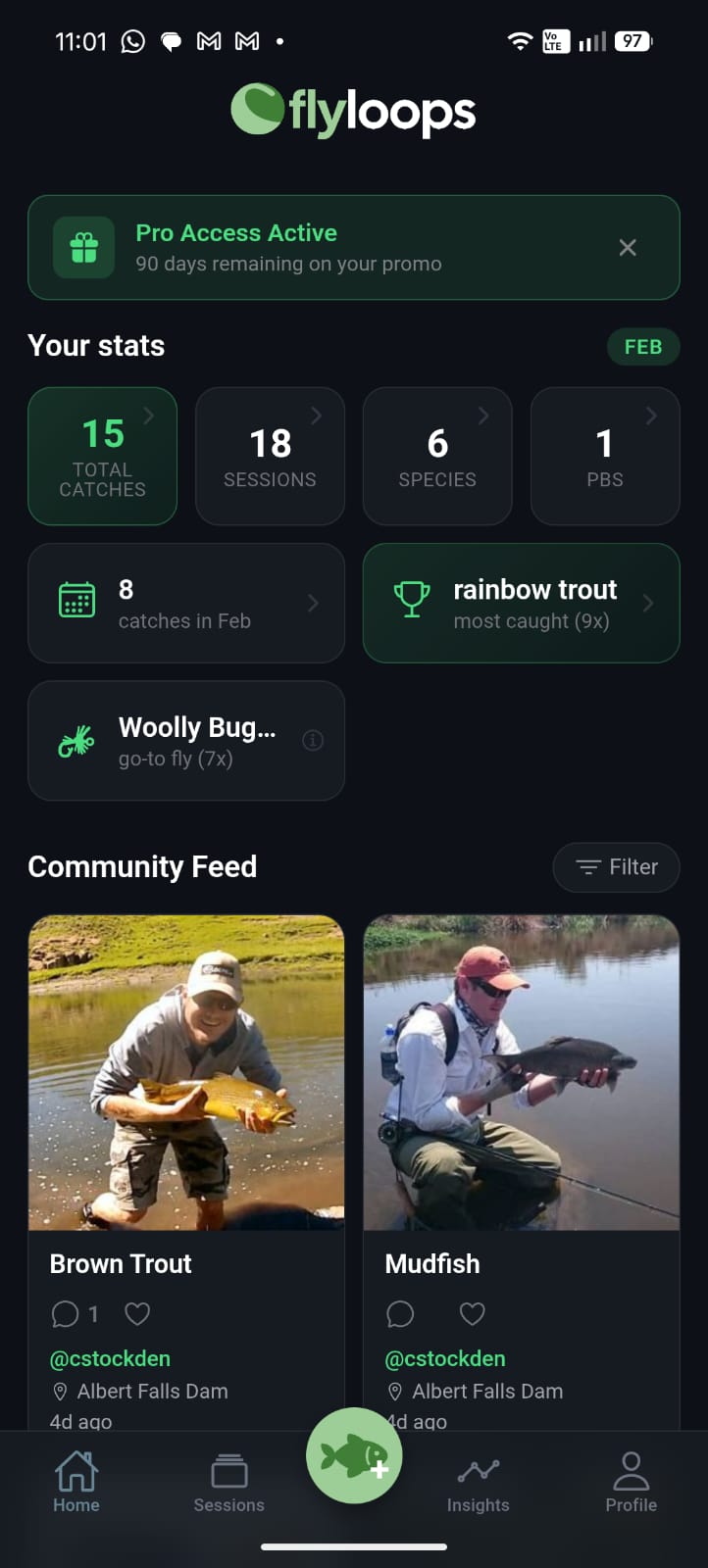
Task: Tap the info icon on the go-to fly card
Action: 313,740
